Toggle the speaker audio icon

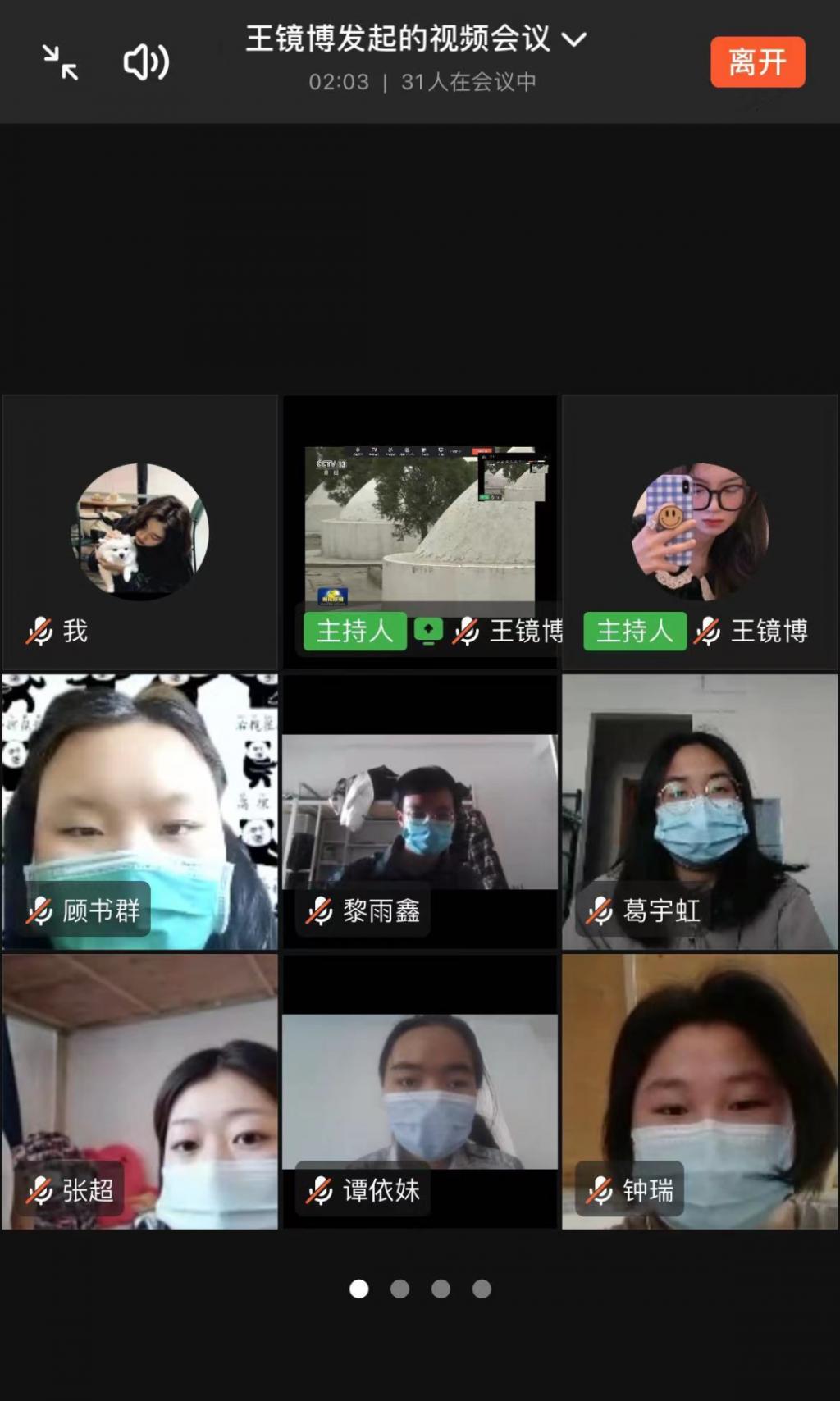click(x=146, y=62)
